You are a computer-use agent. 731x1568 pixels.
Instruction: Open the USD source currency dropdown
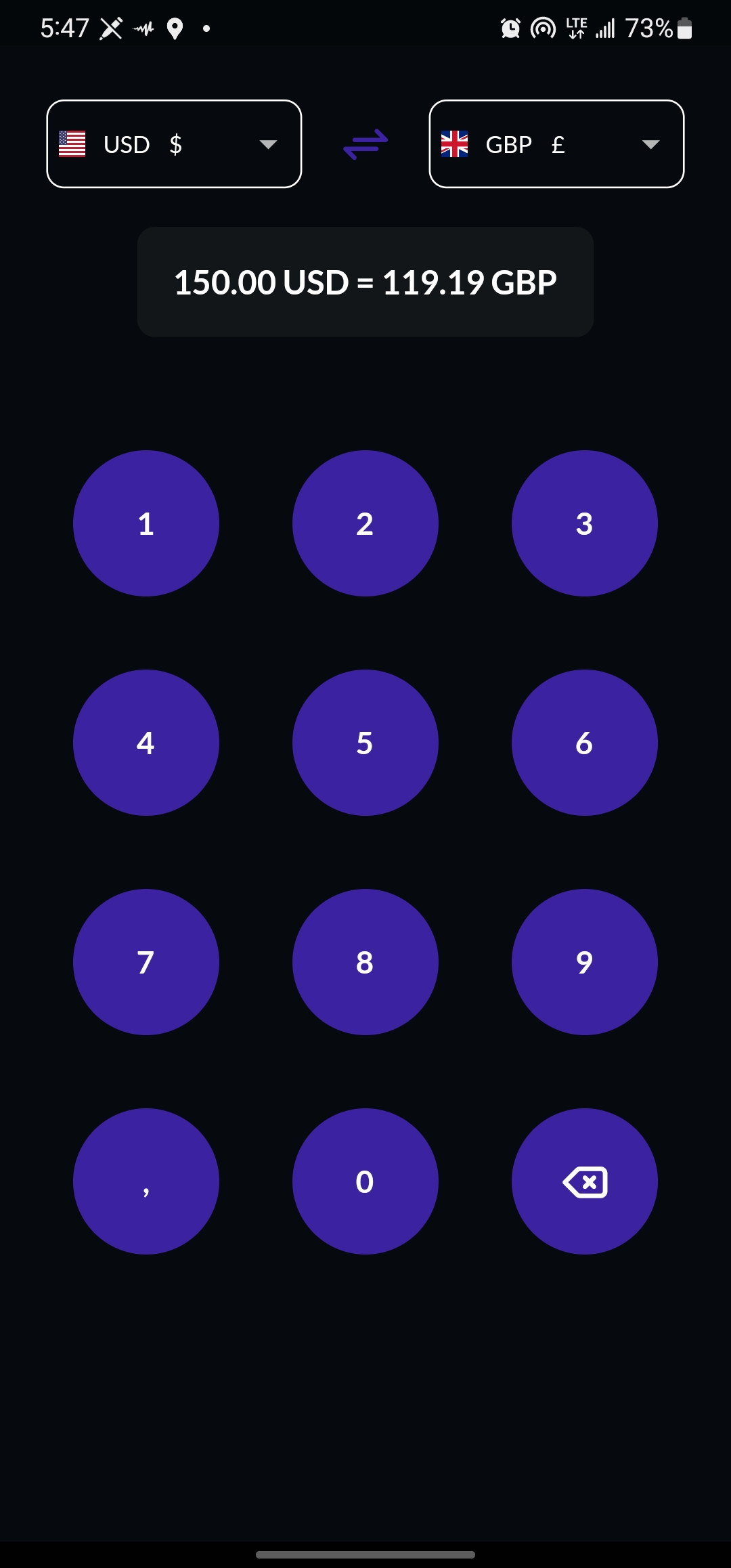point(174,144)
